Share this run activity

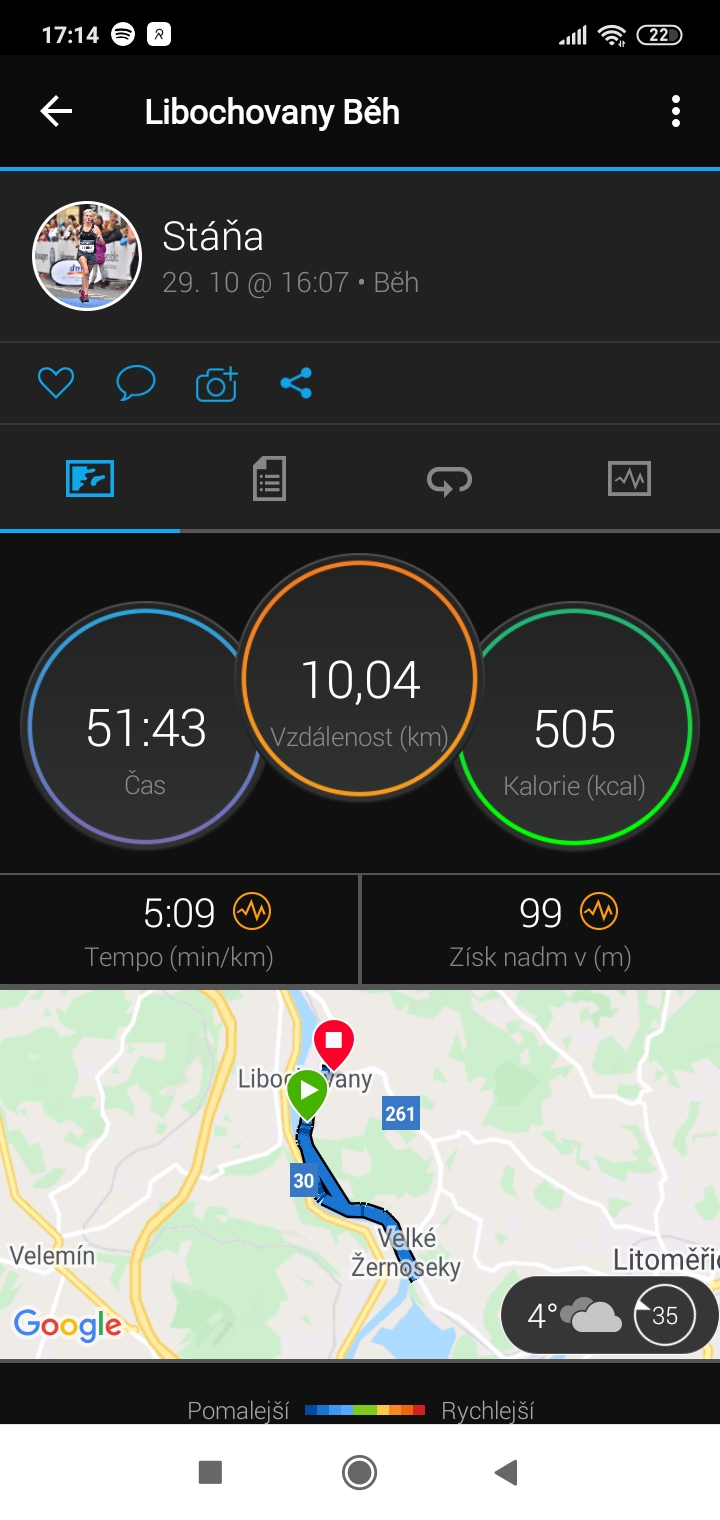point(296,383)
